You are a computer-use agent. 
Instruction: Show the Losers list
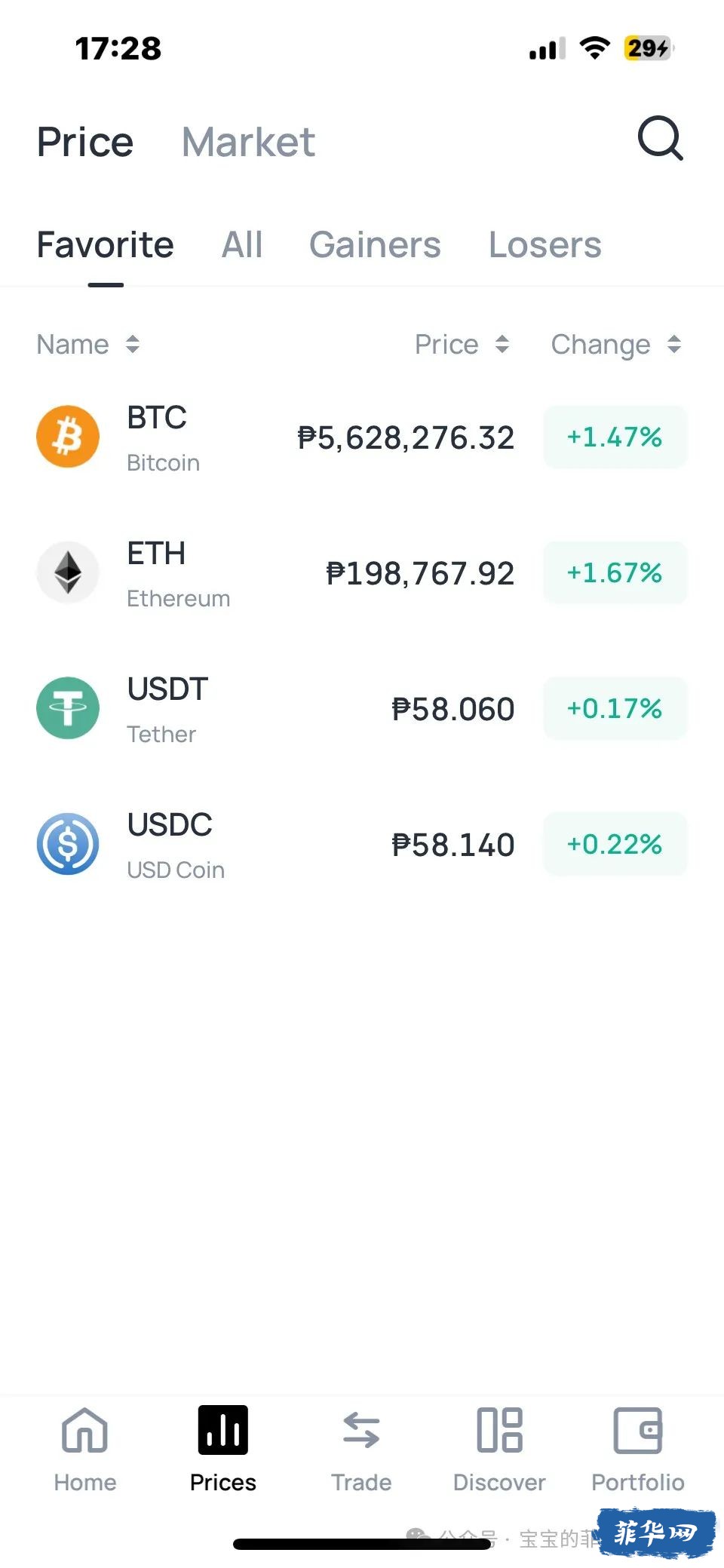pyautogui.click(x=545, y=244)
